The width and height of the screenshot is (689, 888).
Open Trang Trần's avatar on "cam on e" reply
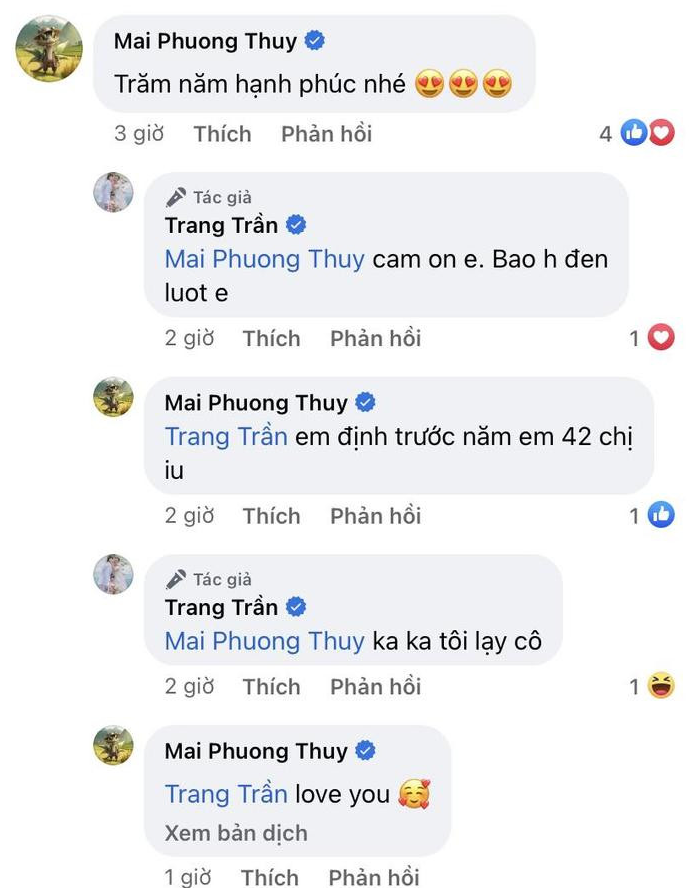click(x=113, y=192)
